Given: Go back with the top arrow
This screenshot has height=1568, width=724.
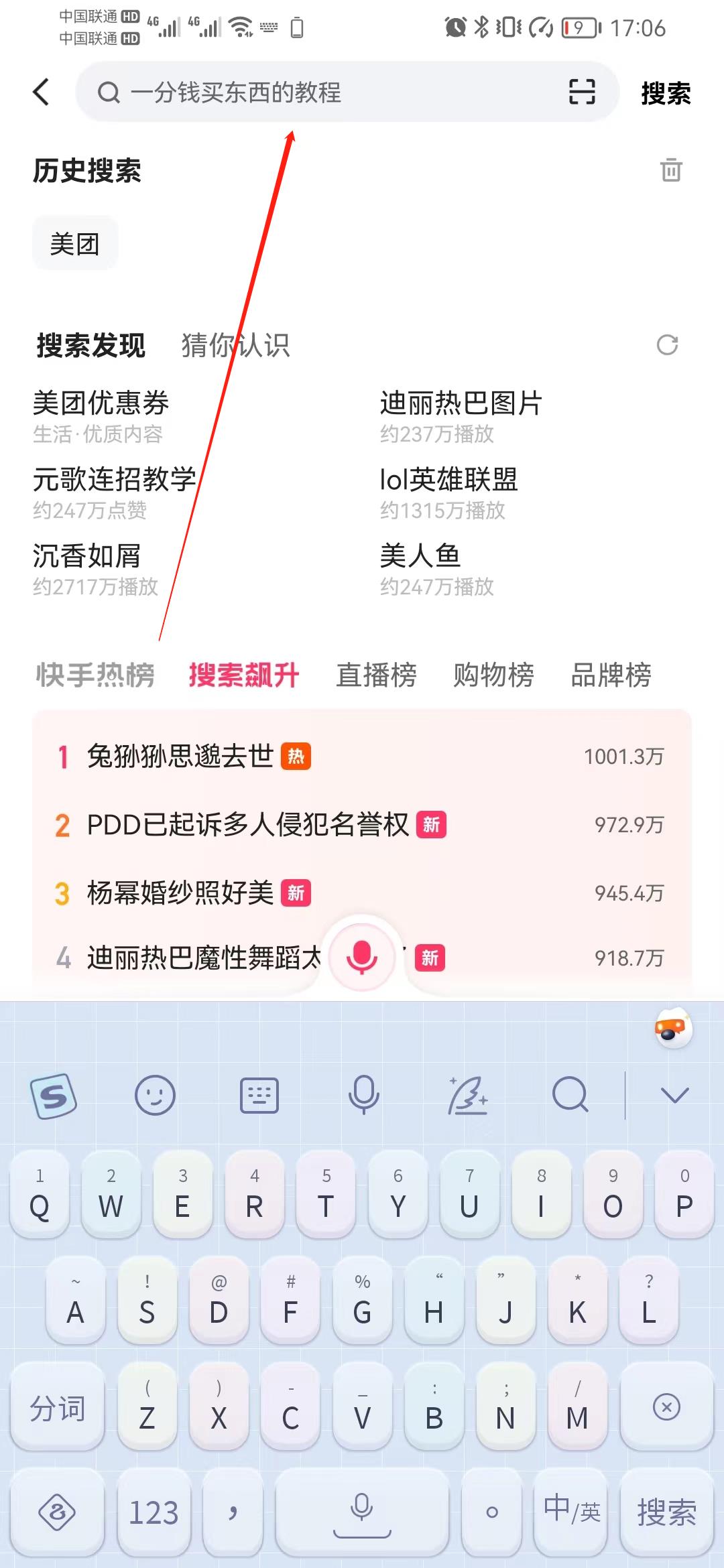Looking at the screenshot, I should click(x=42, y=92).
